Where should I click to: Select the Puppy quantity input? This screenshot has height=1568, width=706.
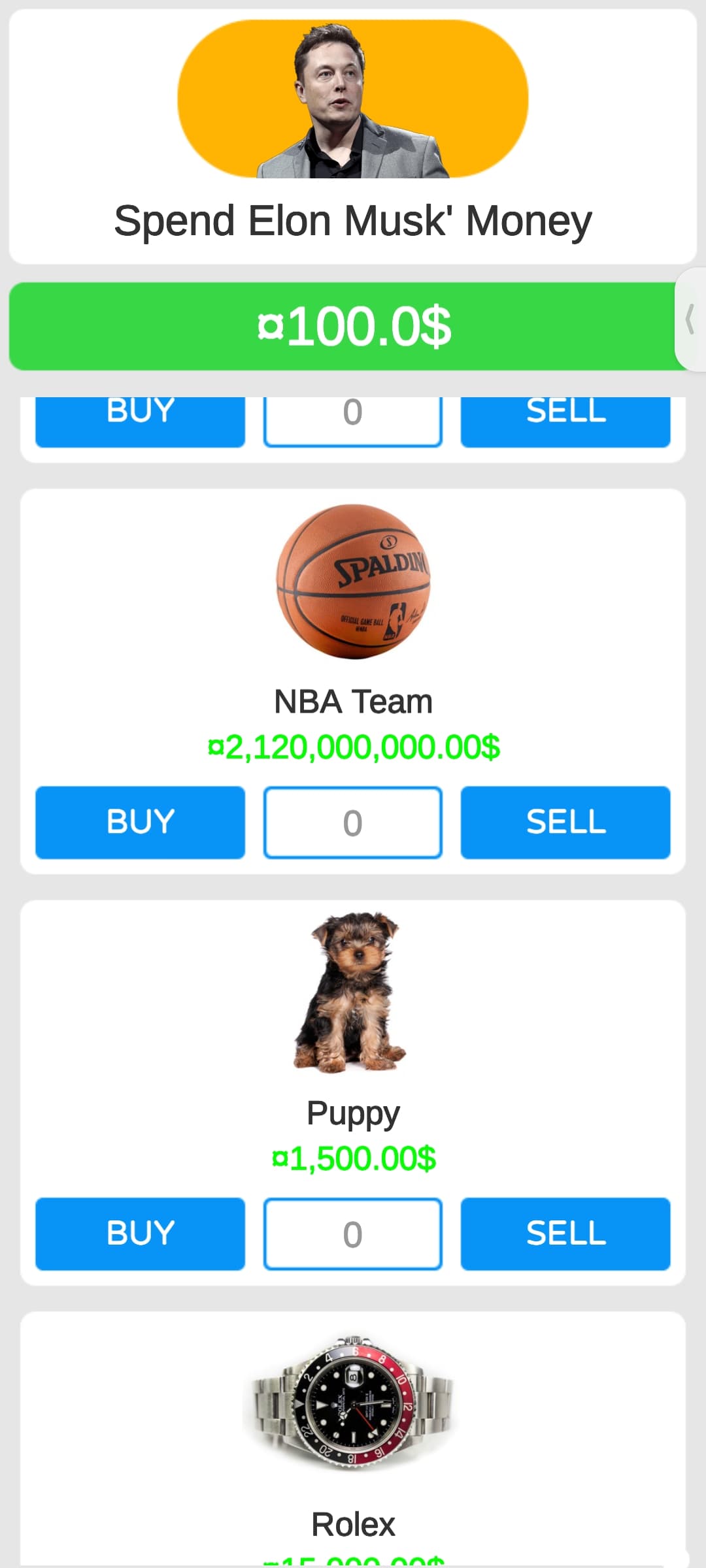pyautogui.click(x=353, y=1233)
